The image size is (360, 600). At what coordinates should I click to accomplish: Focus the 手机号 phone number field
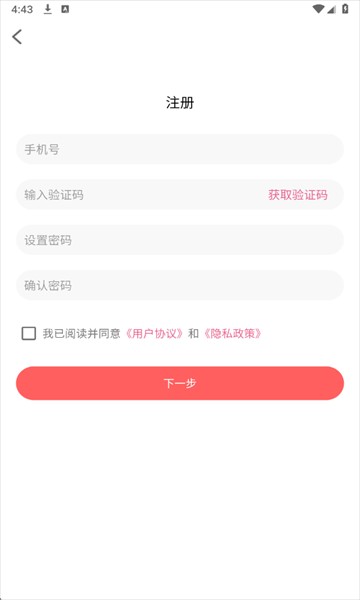click(180, 149)
